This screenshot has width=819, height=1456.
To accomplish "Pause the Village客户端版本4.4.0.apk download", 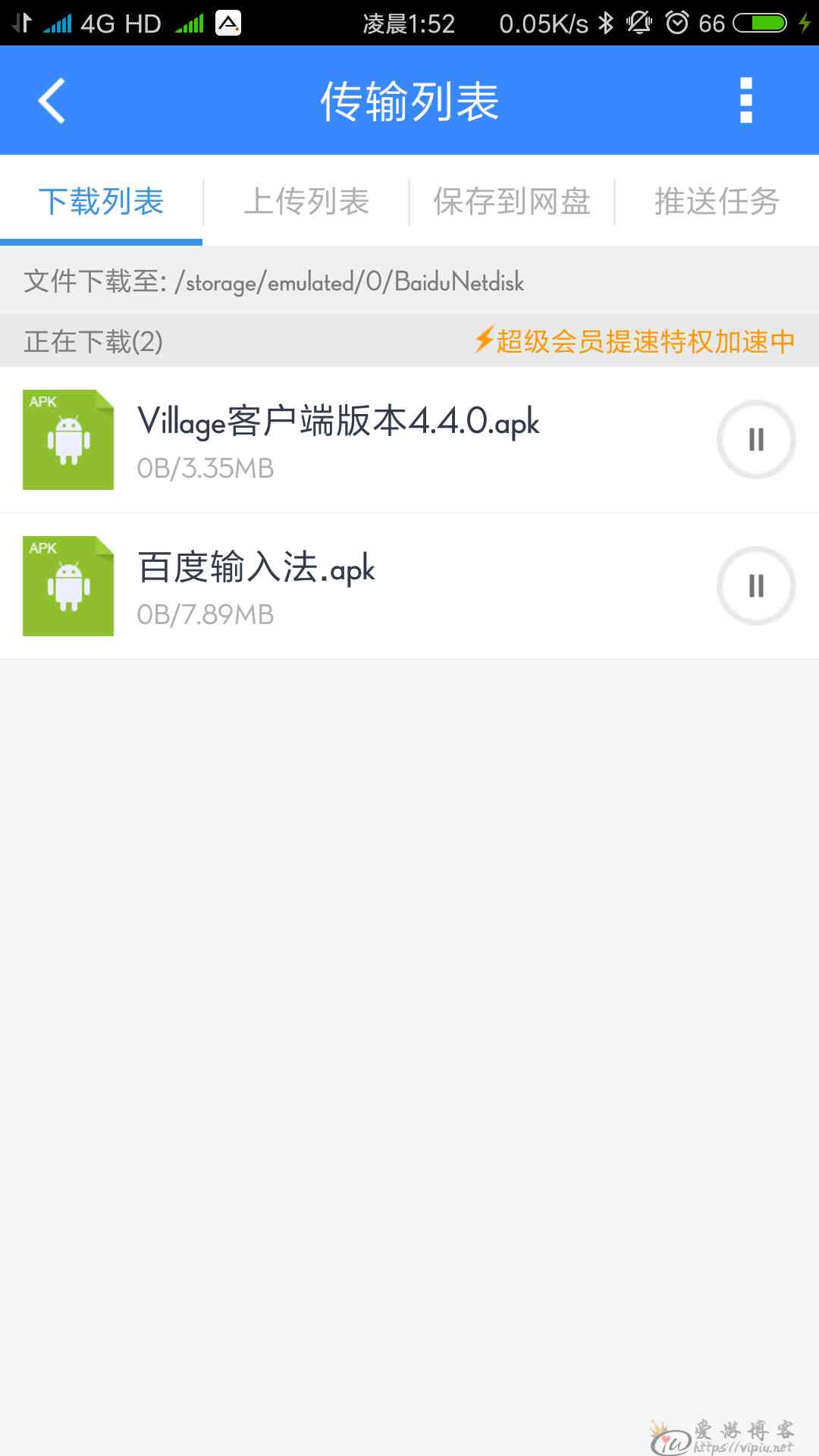I will tap(756, 440).
